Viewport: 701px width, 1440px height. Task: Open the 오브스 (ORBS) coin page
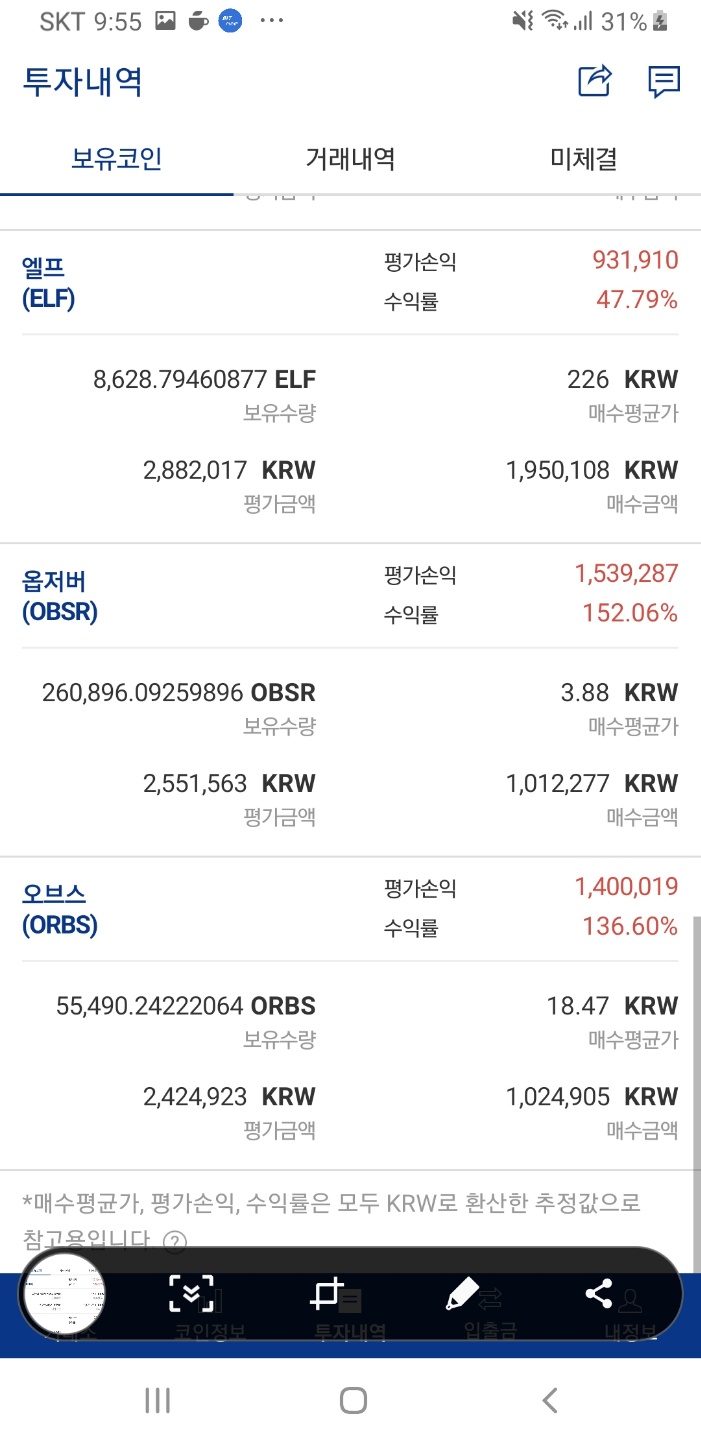pyautogui.click(x=60, y=909)
